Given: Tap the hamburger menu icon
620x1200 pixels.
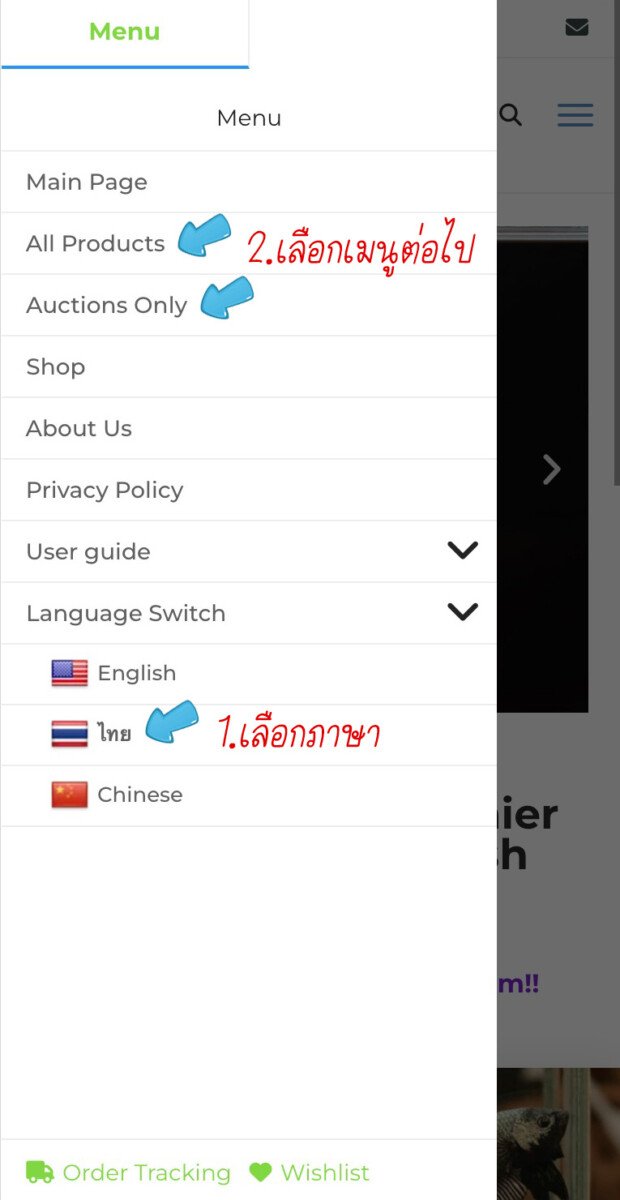Looking at the screenshot, I should click(x=575, y=115).
